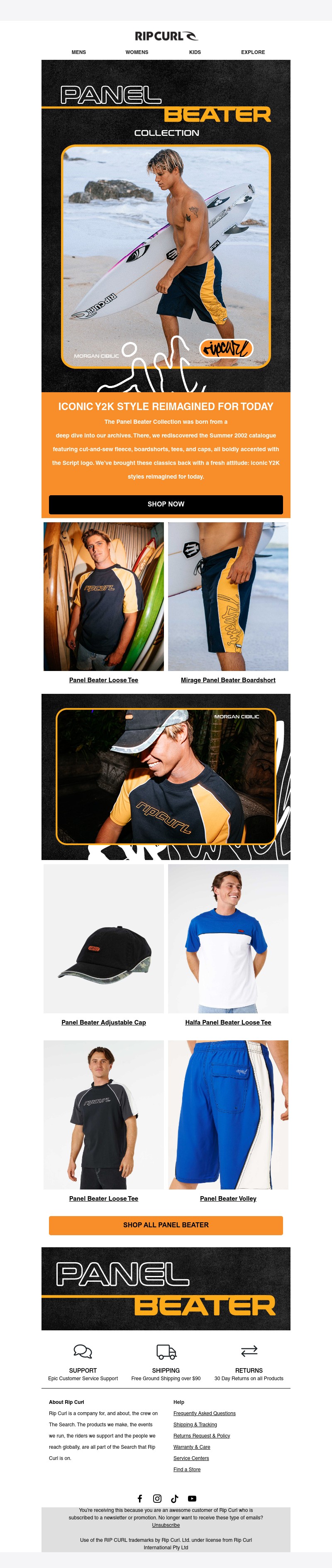The height and width of the screenshot is (1568, 332).
Task: Tap the black SHOP NOW button
Action: click(x=166, y=504)
